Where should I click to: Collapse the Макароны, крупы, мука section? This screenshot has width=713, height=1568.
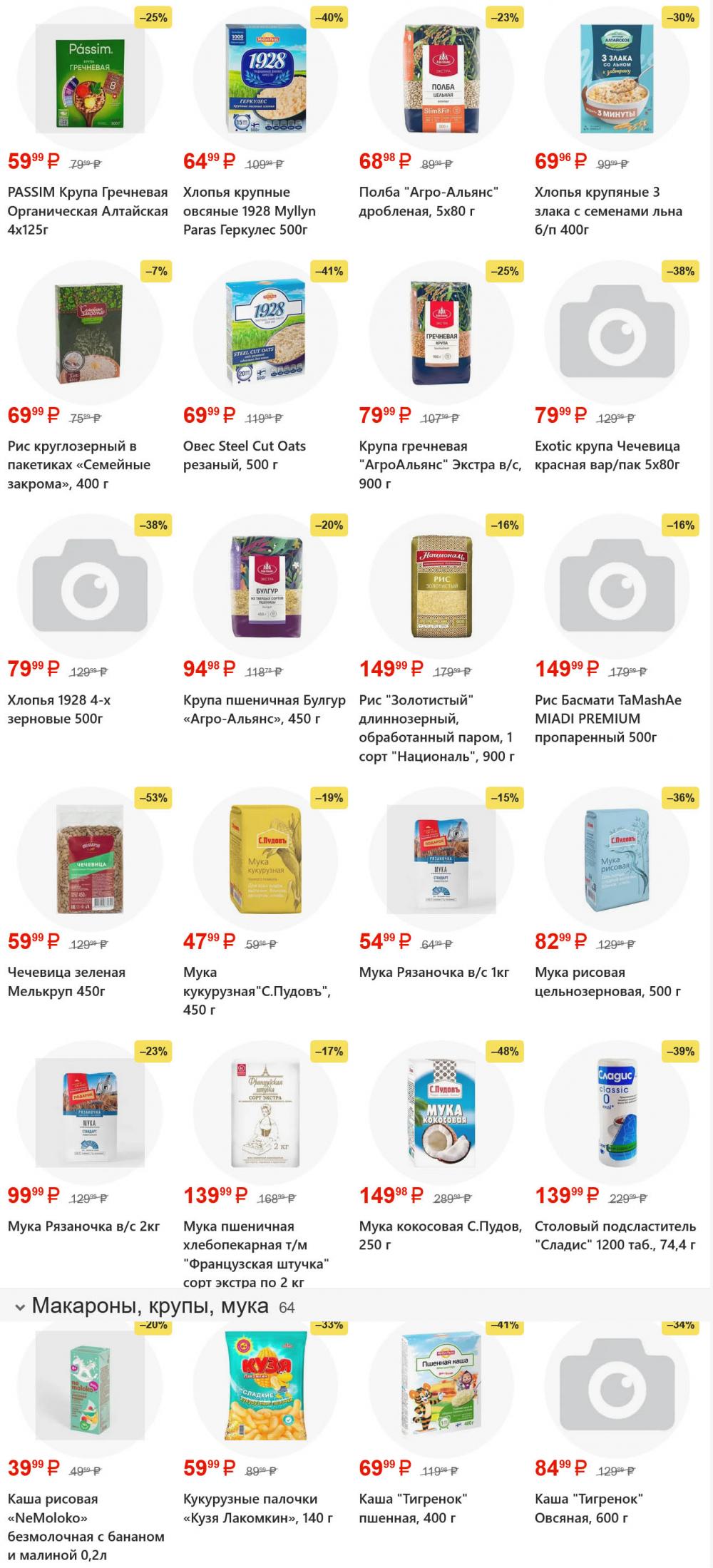(20, 1307)
